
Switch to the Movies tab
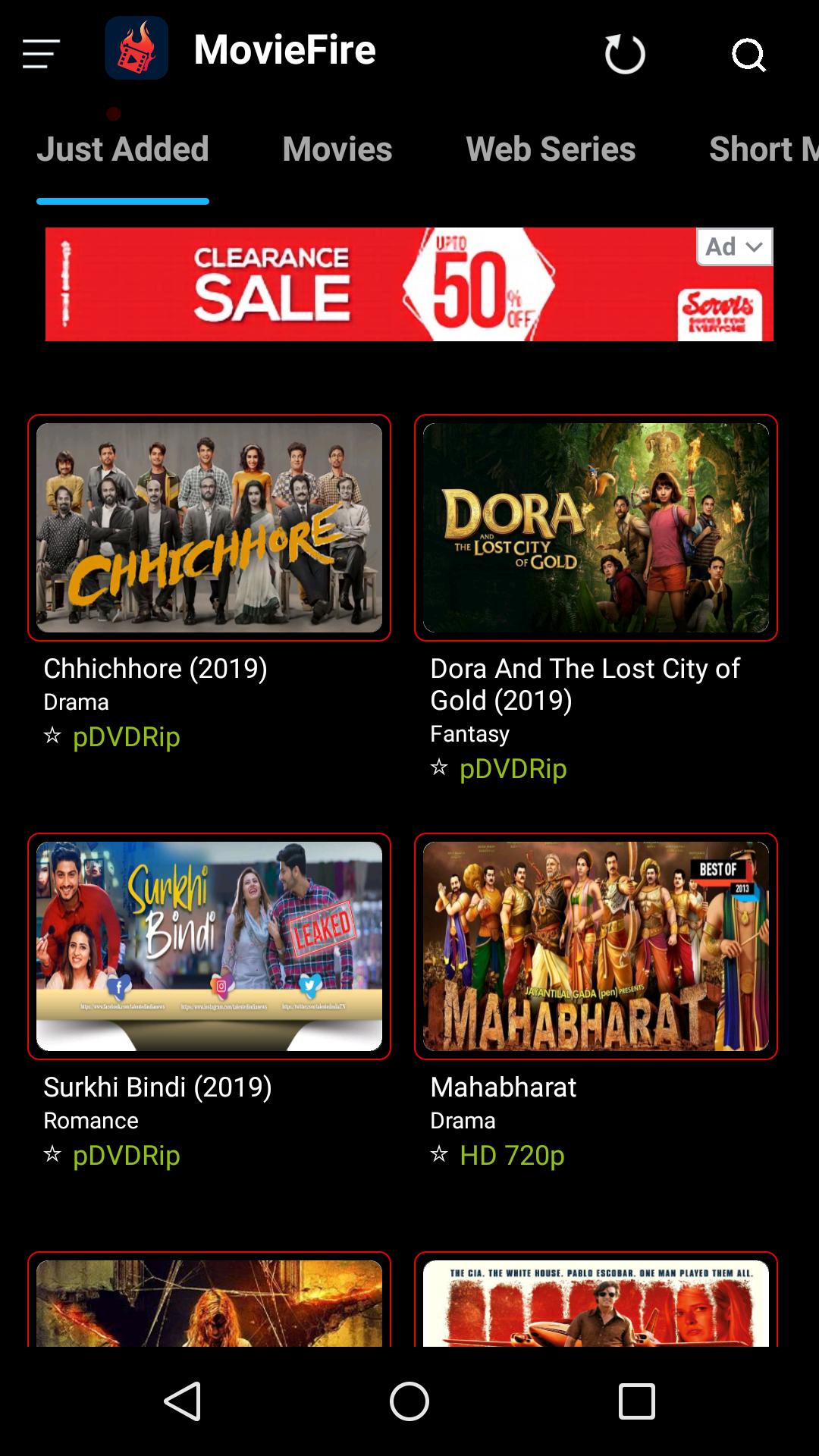337,149
